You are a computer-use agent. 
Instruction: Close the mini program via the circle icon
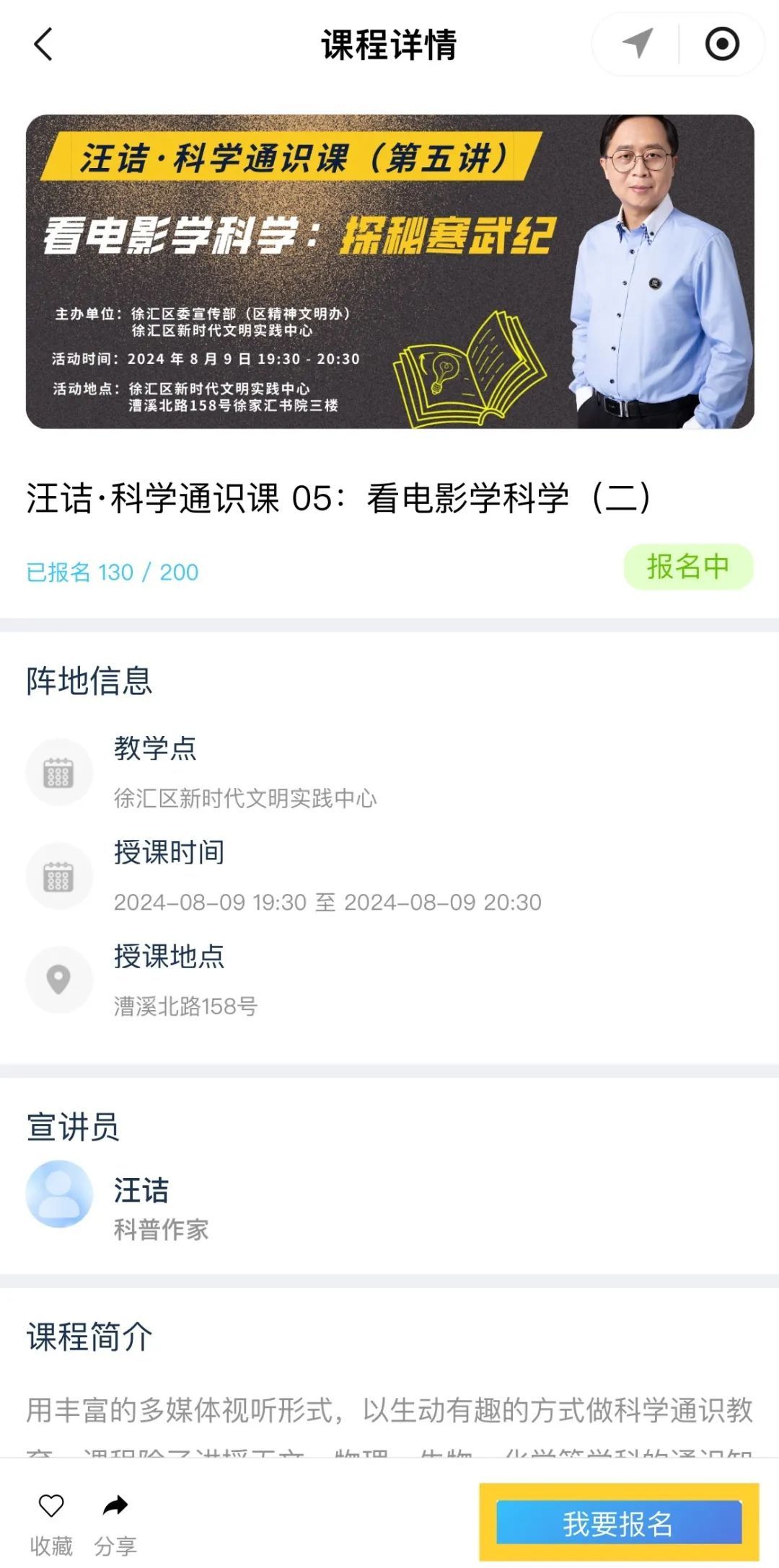pos(721,44)
